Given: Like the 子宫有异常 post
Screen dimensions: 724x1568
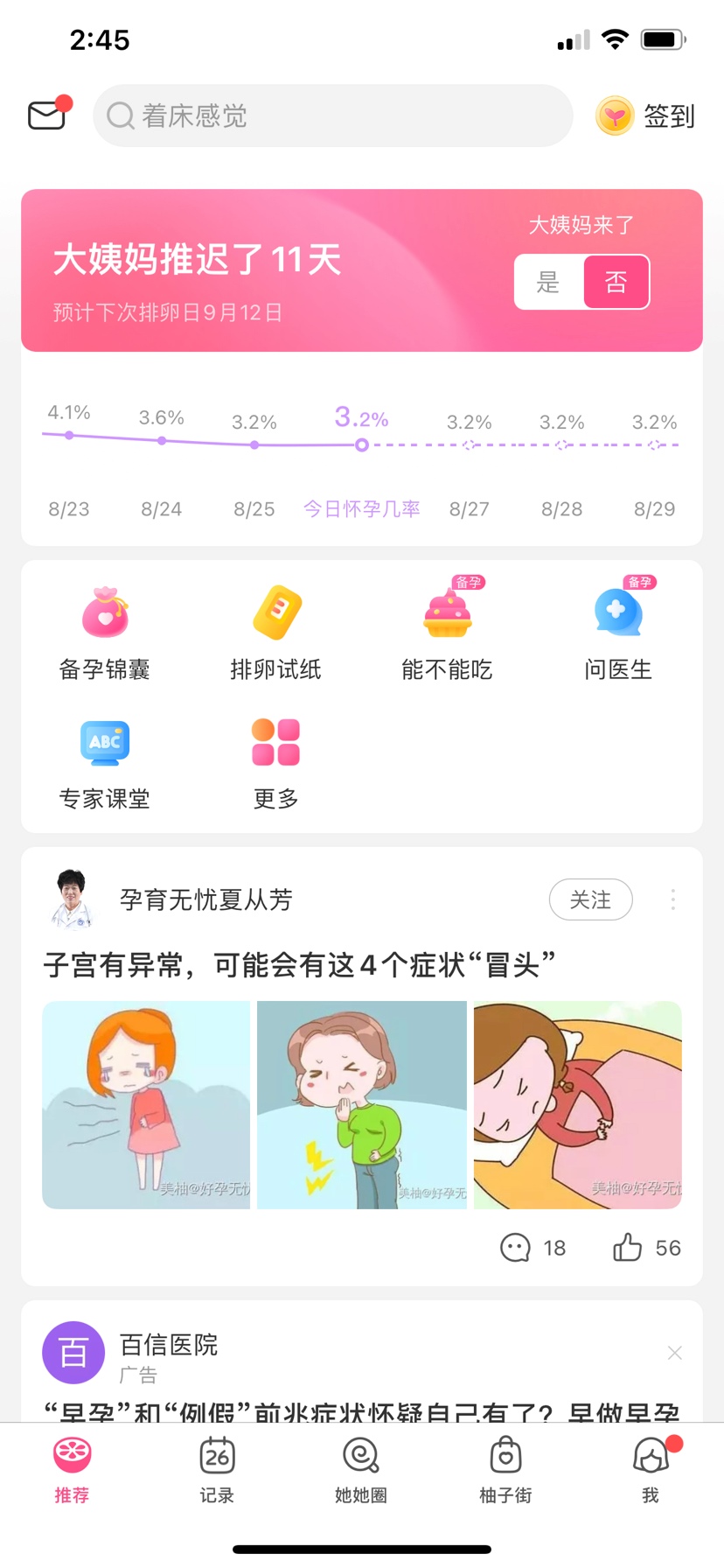Looking at the screenshot, I should click(646, 1248).
